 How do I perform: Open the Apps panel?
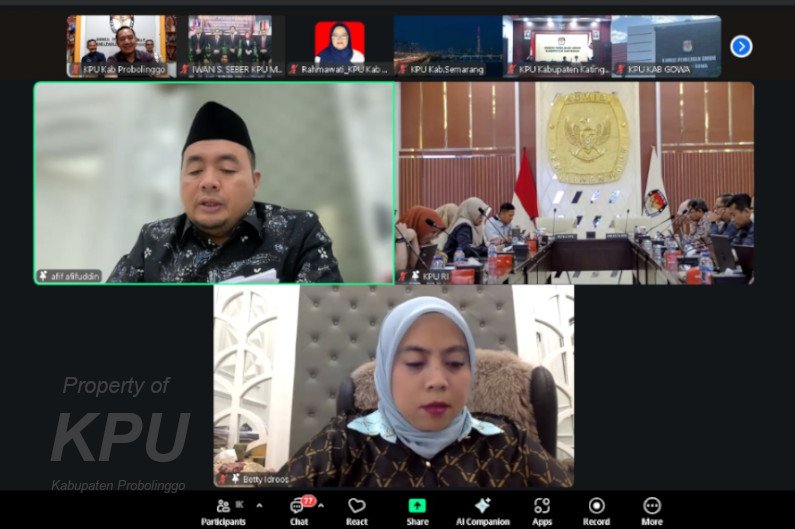[542, 508]
